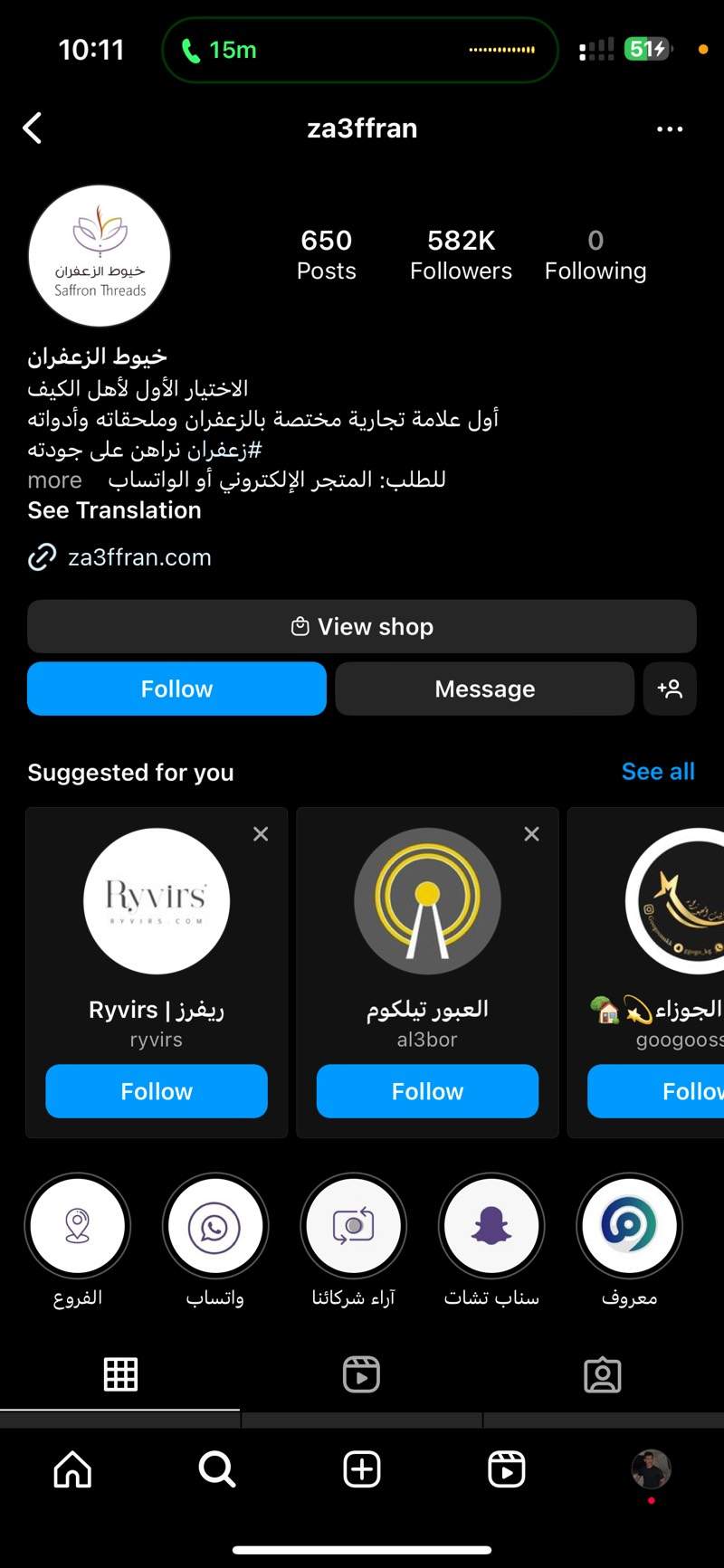This screenshot has height=1568, width=724.
Task: Tap View shop button
Action: click(362, 626)
